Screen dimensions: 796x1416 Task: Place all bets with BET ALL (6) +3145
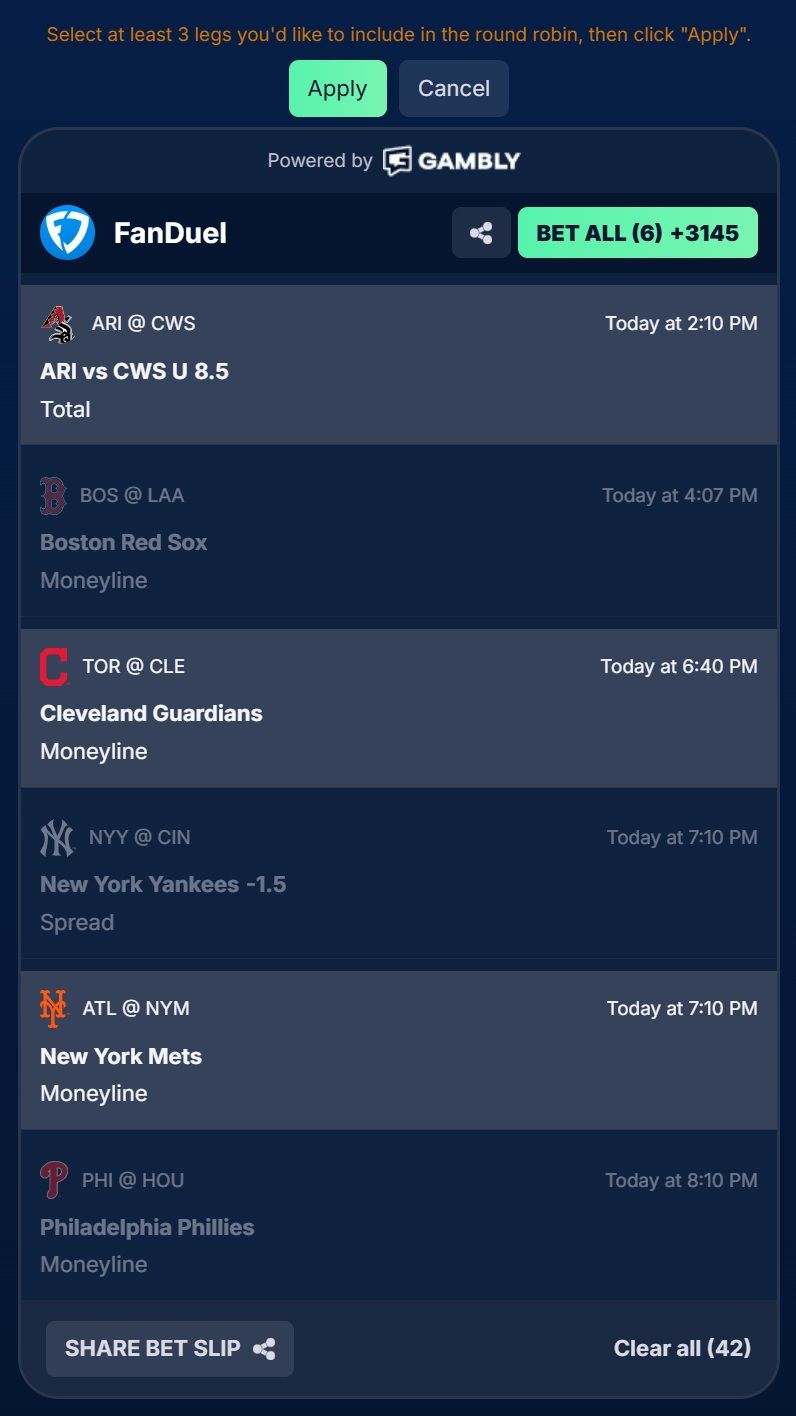(x=637, y=233)
